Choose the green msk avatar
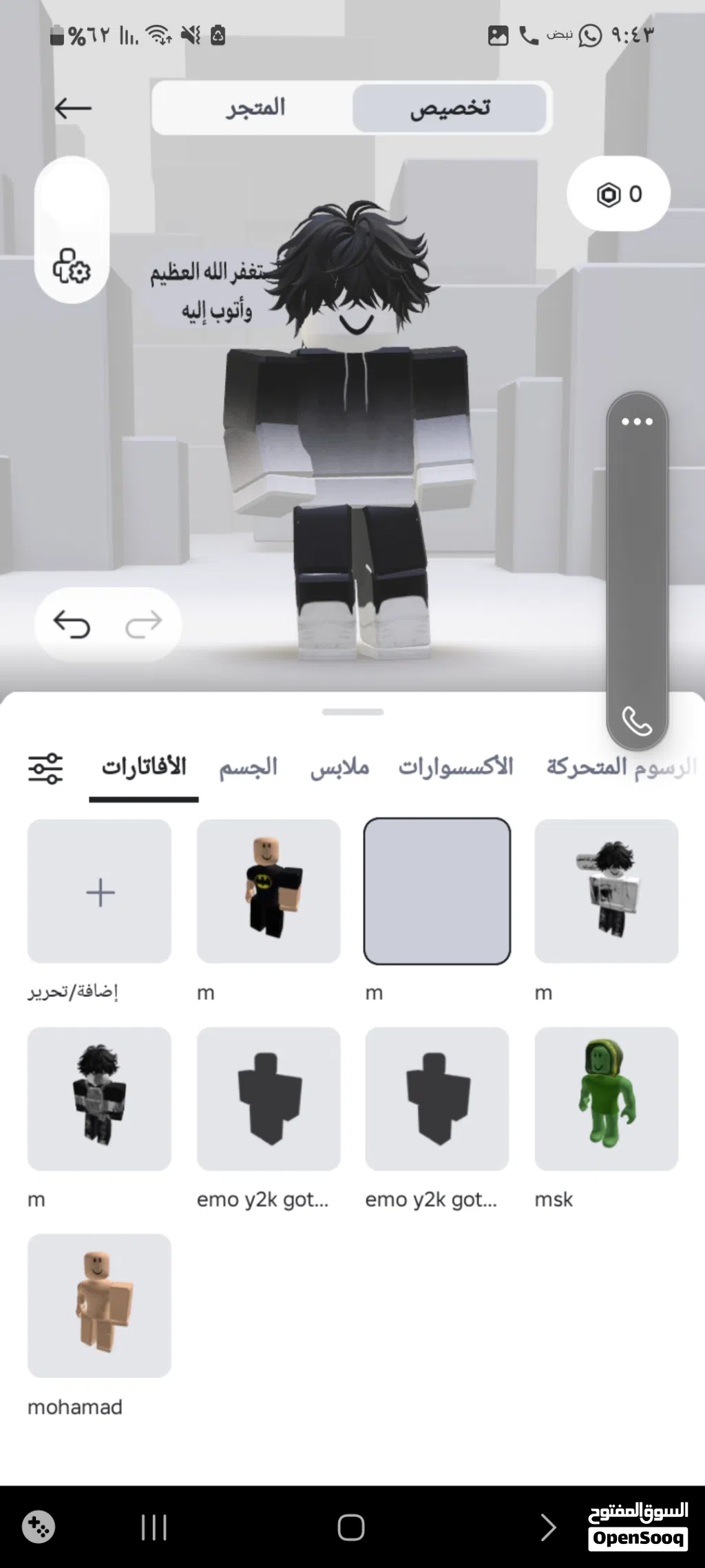Viewport: 705px width, 1568px height. [606, 1098]
